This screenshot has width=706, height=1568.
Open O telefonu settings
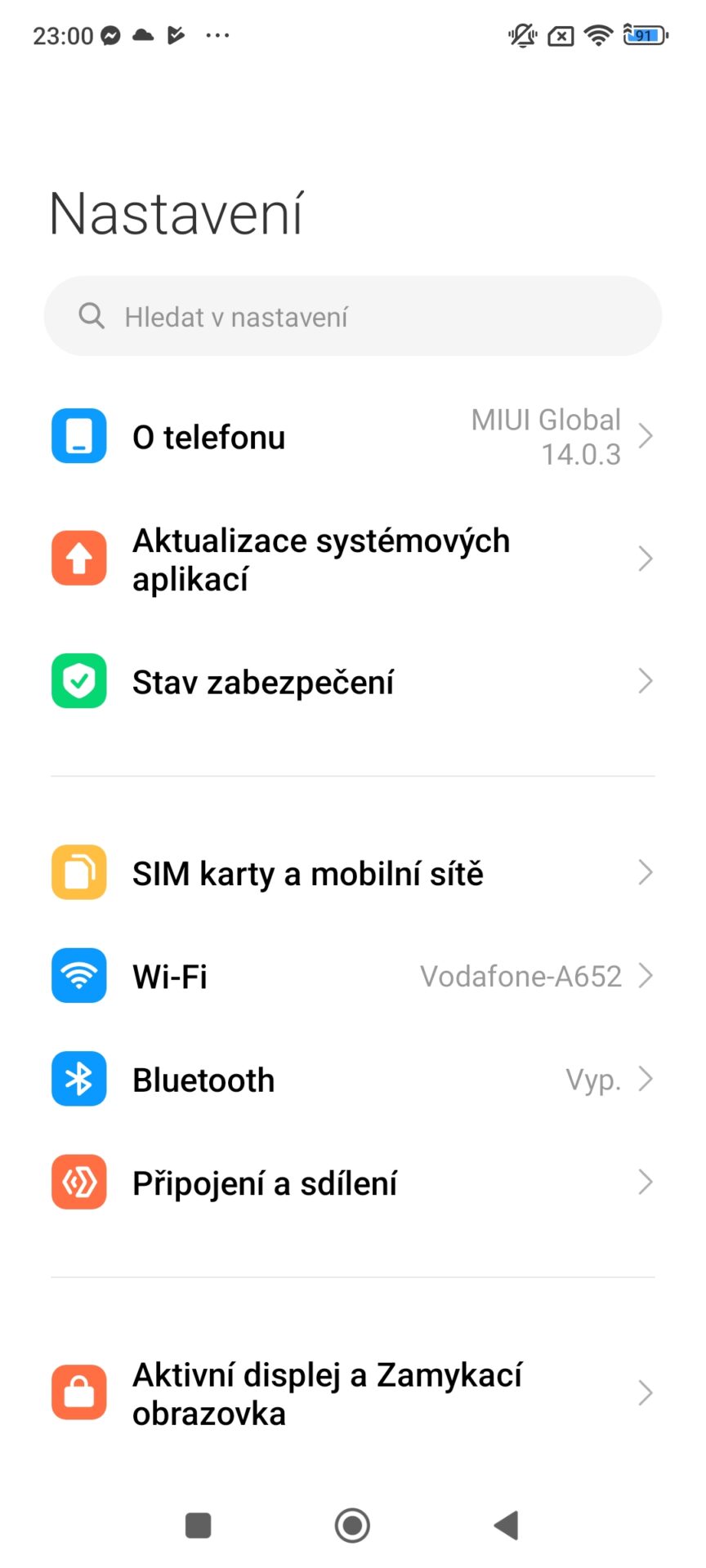(351, 437)
